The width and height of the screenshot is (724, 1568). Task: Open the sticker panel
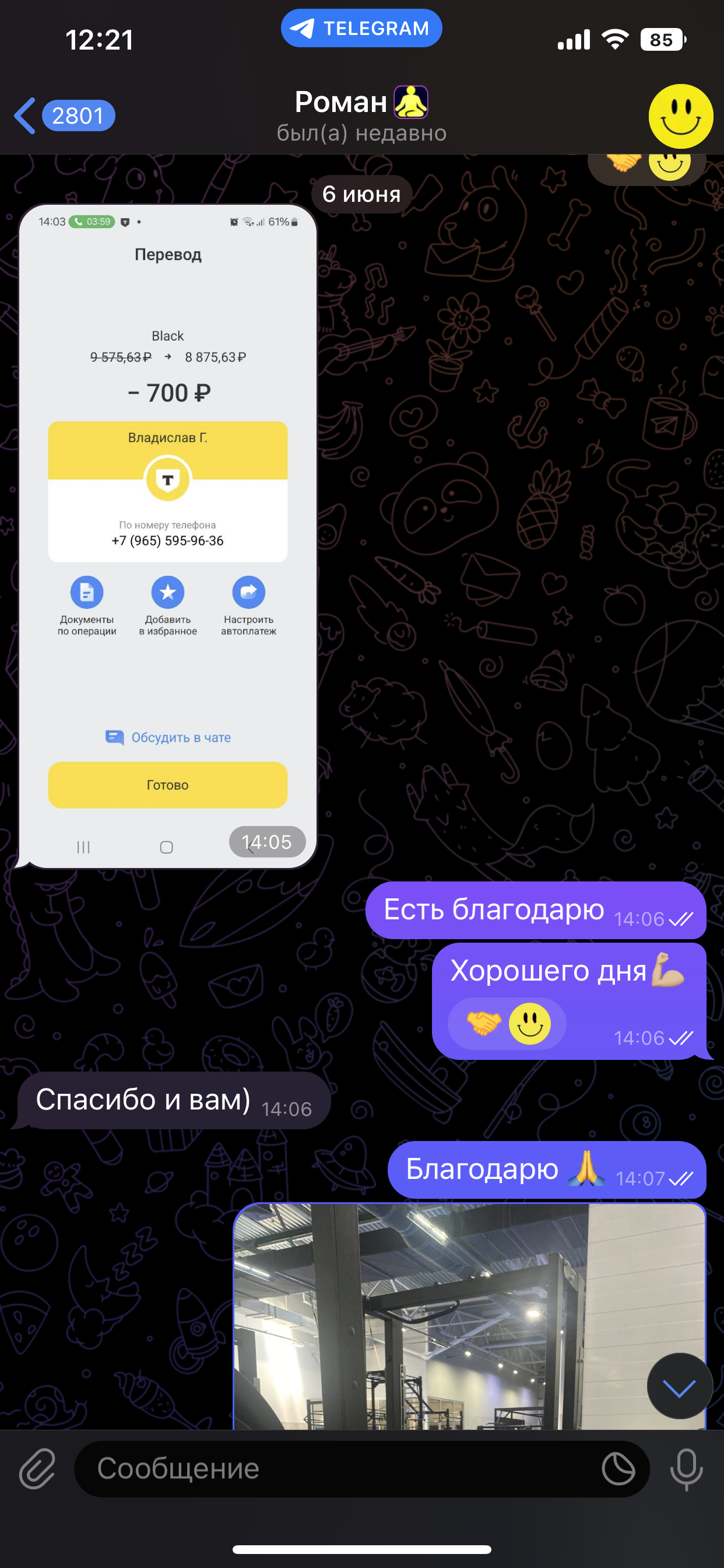(x=618, y=1469)
